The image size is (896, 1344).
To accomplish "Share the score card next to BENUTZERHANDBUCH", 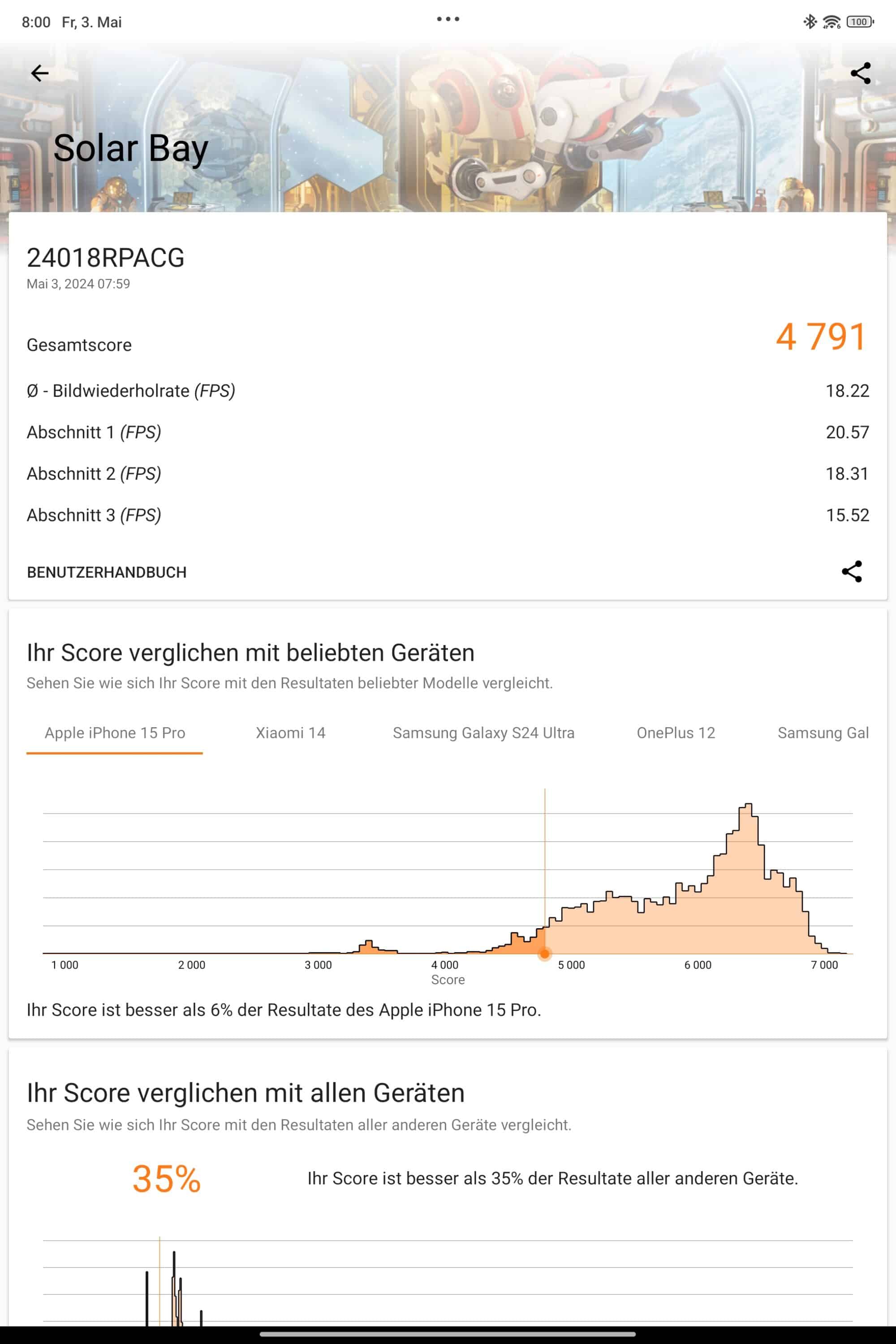I will [852, 572].
